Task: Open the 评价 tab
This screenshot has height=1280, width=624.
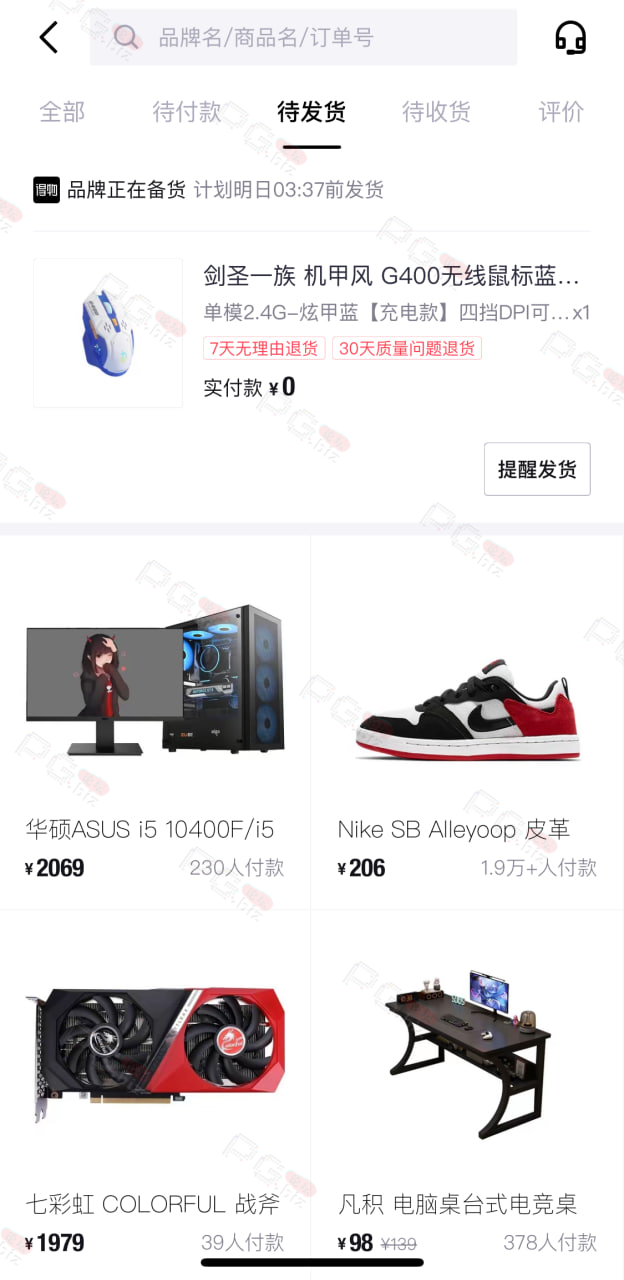Action: tap(561, 112)
